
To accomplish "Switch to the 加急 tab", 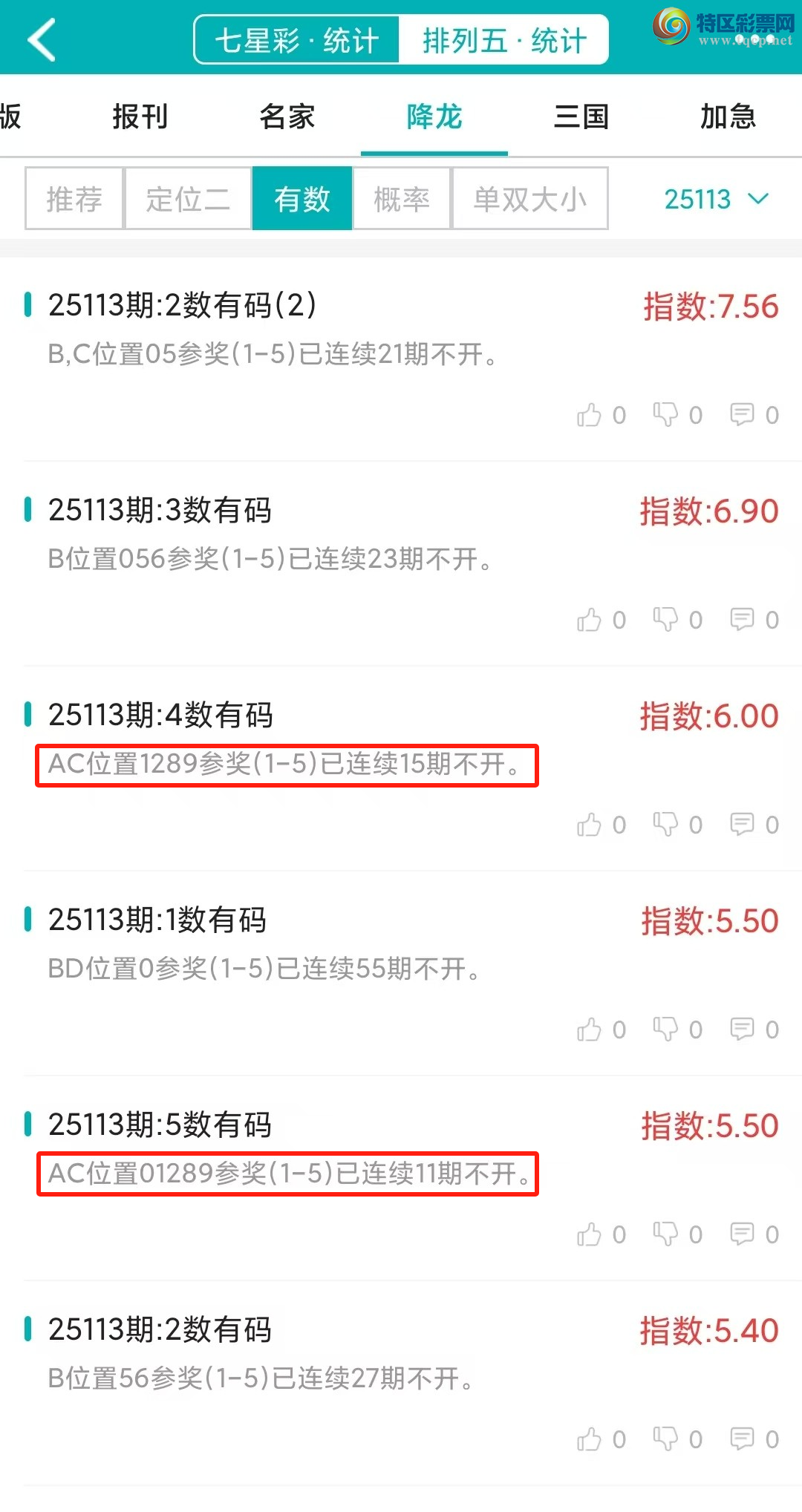I will click(x=728, y=117).
